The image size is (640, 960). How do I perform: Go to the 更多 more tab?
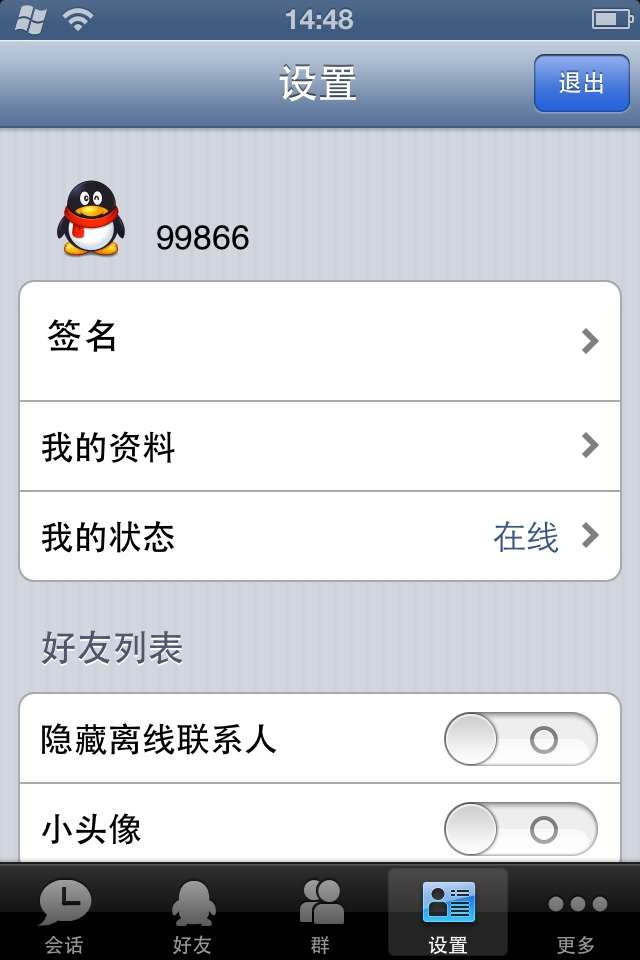(x=576, y=915)
